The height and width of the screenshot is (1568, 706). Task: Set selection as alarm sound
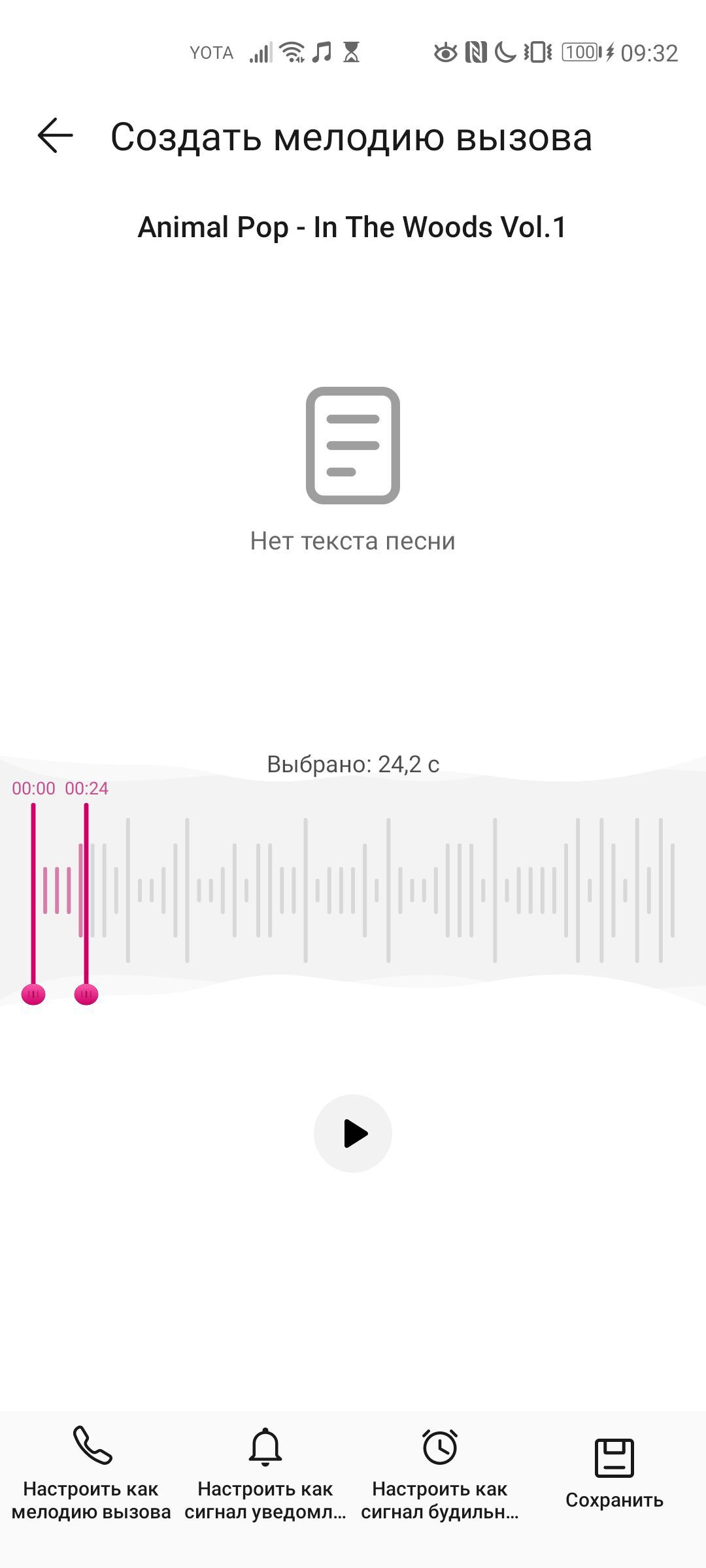point(440,1473)
